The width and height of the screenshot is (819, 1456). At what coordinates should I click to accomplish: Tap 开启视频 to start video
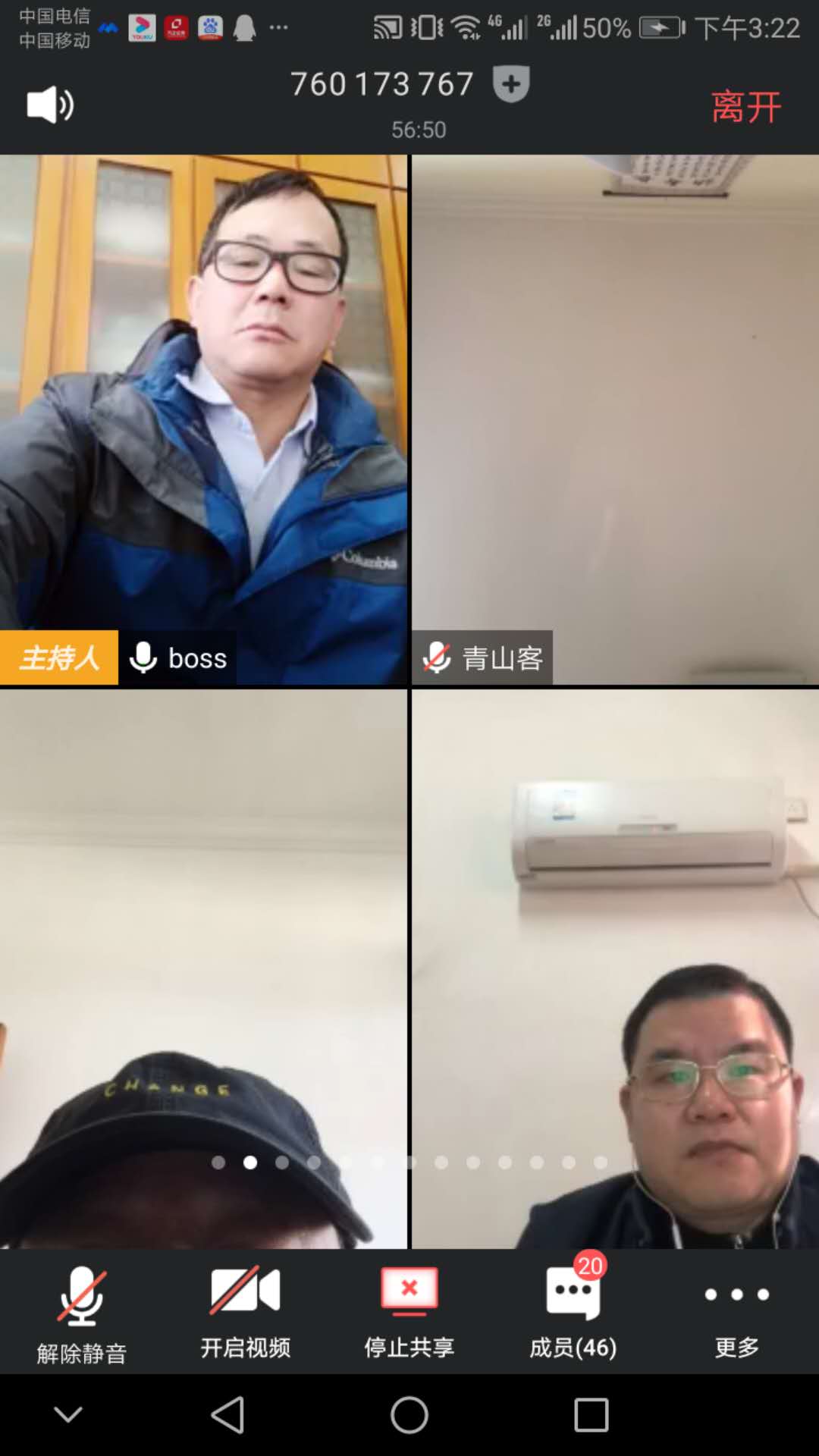pos(245,1312)
